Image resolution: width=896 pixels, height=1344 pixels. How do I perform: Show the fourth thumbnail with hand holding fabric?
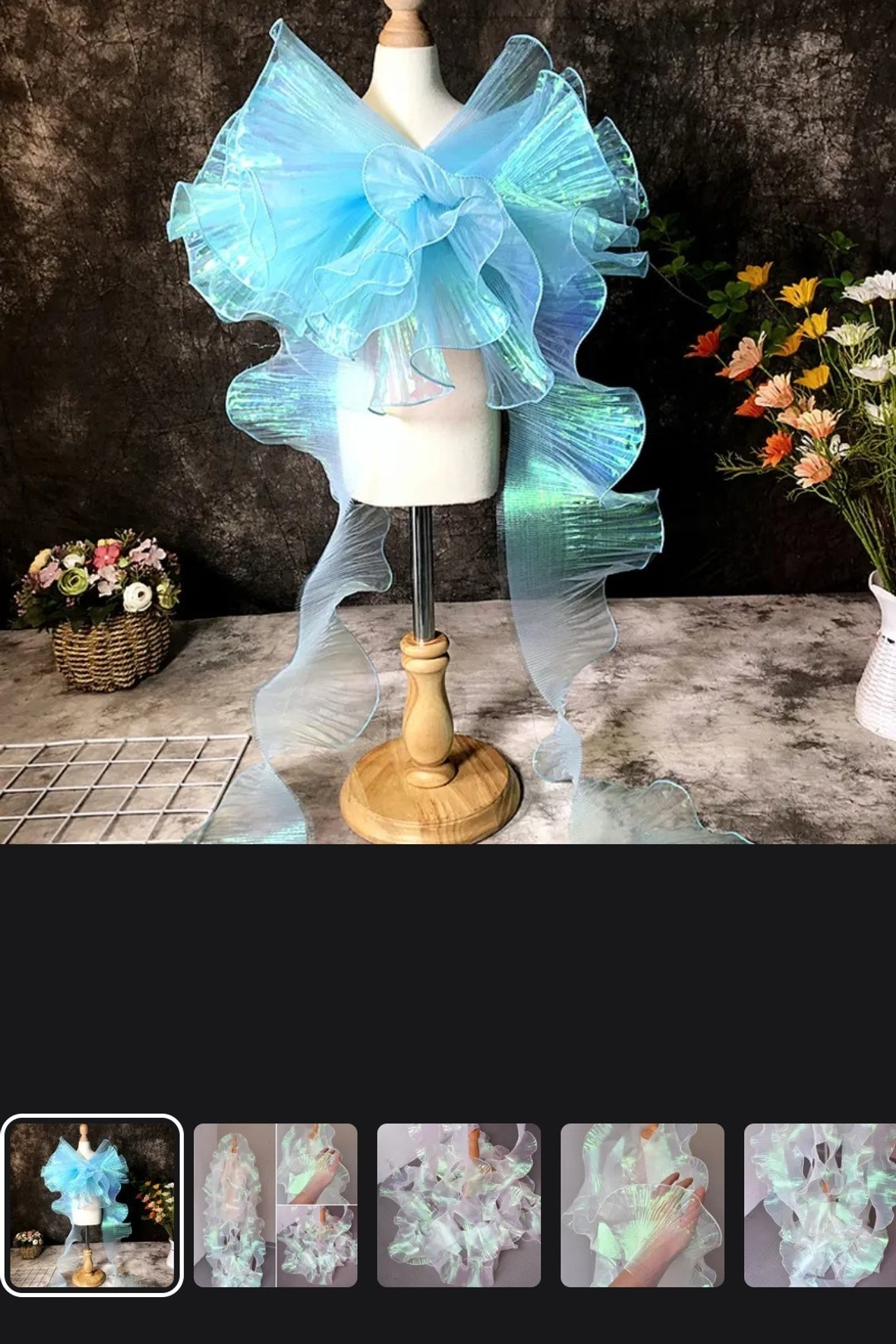pos(642,1205)
